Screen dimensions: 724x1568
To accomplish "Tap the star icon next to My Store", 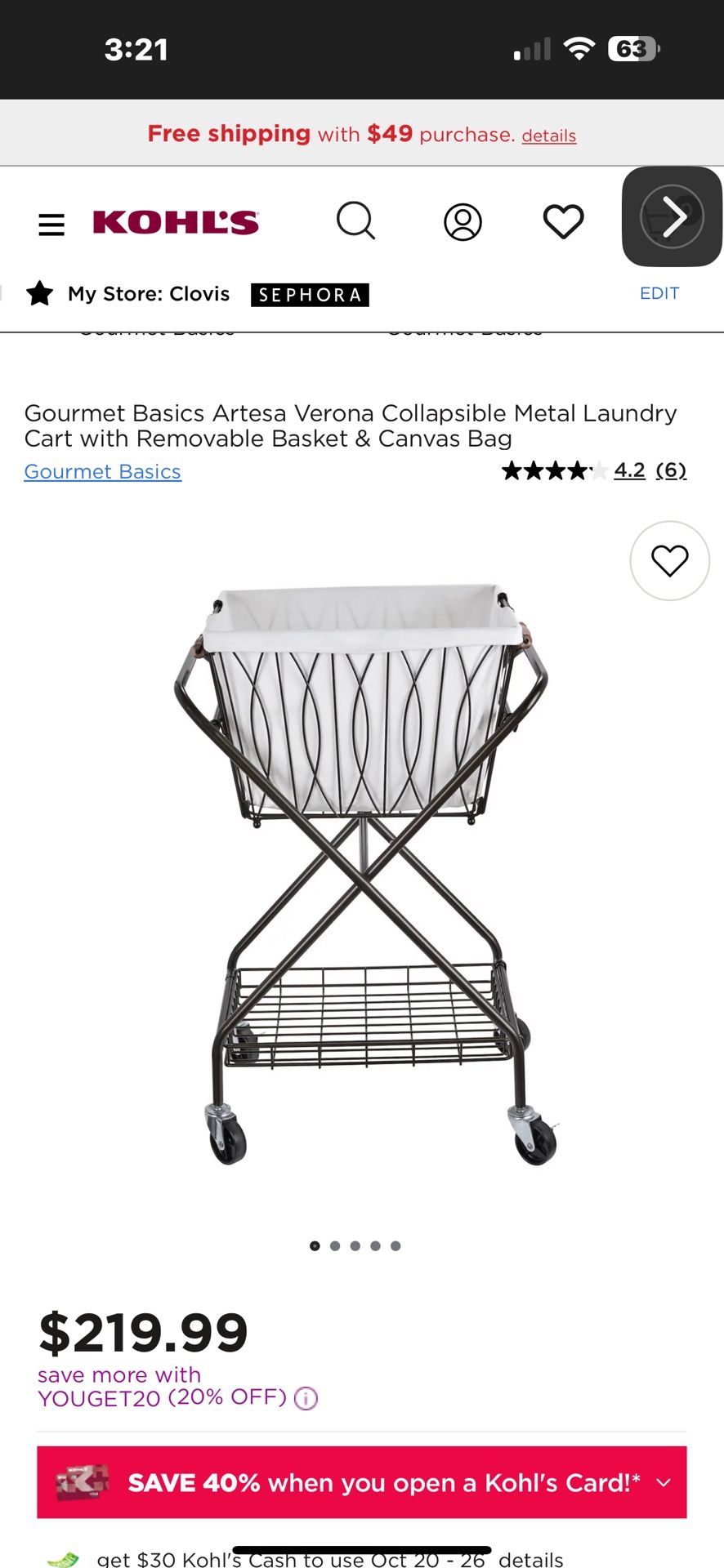I will (x=39, y=293).
